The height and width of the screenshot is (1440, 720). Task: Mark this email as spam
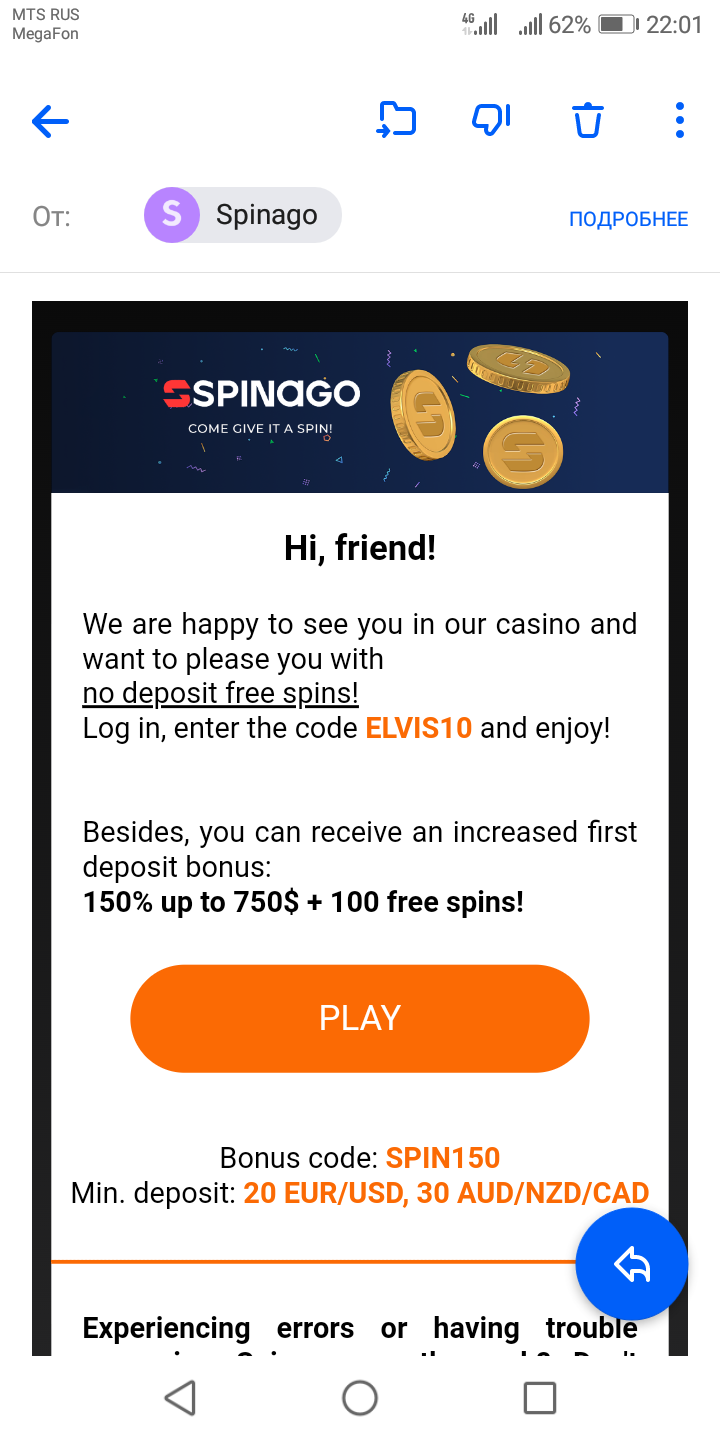pyautogui.click(x=490, y=120)
